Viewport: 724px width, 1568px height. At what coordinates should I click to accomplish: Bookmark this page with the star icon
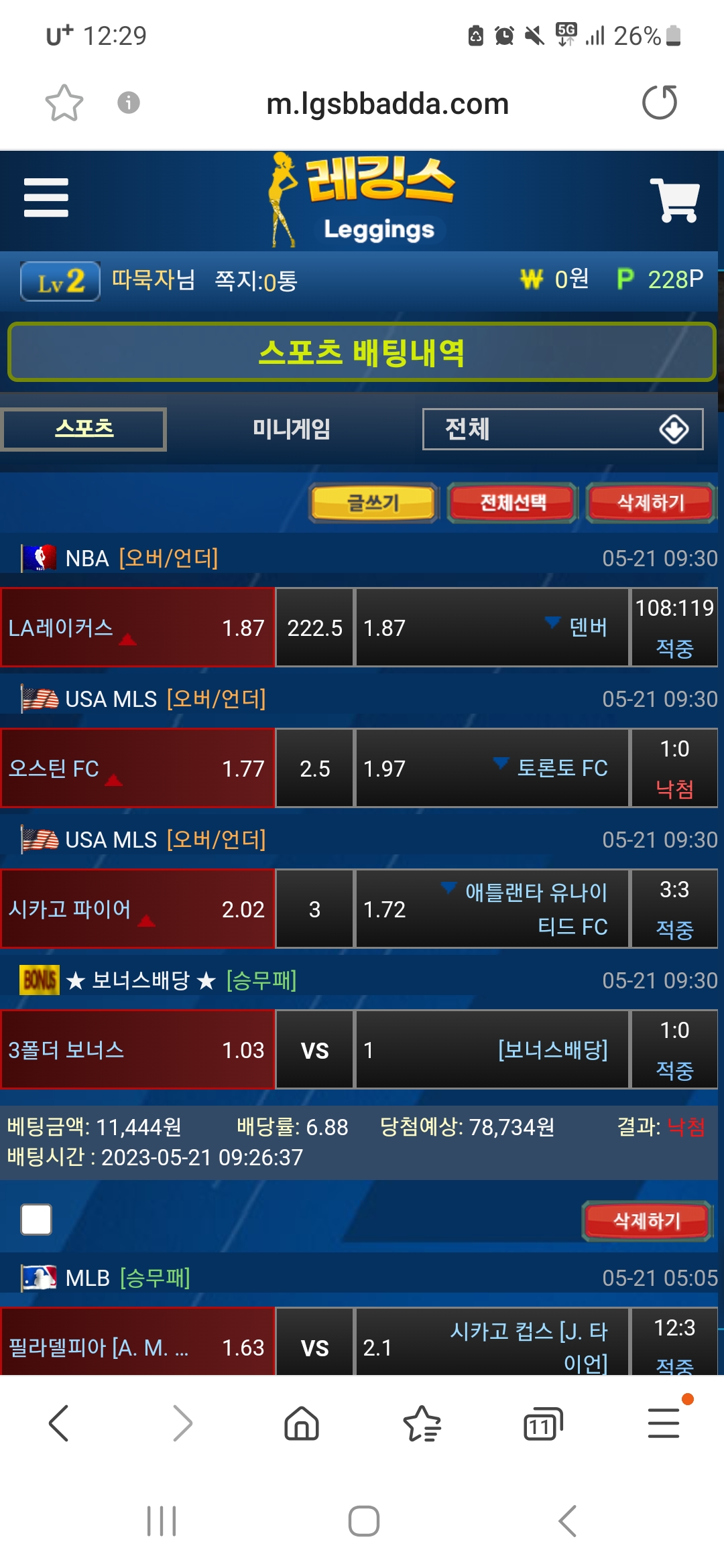pos(64,103)
